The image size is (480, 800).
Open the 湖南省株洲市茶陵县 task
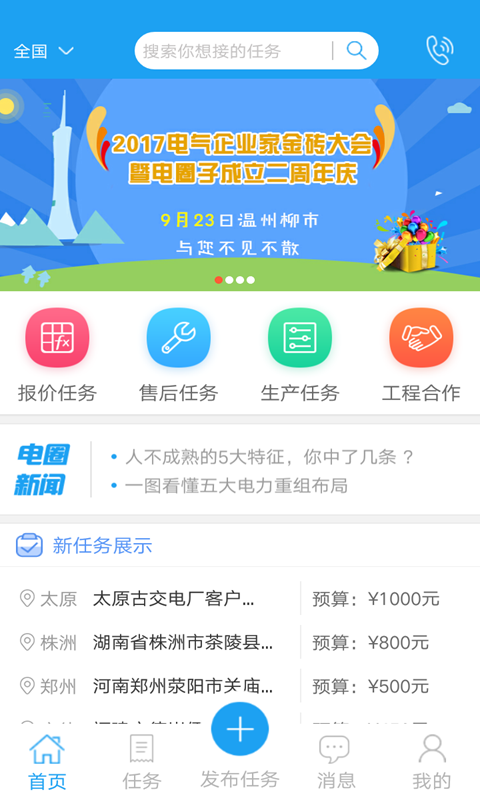(240, 642)
